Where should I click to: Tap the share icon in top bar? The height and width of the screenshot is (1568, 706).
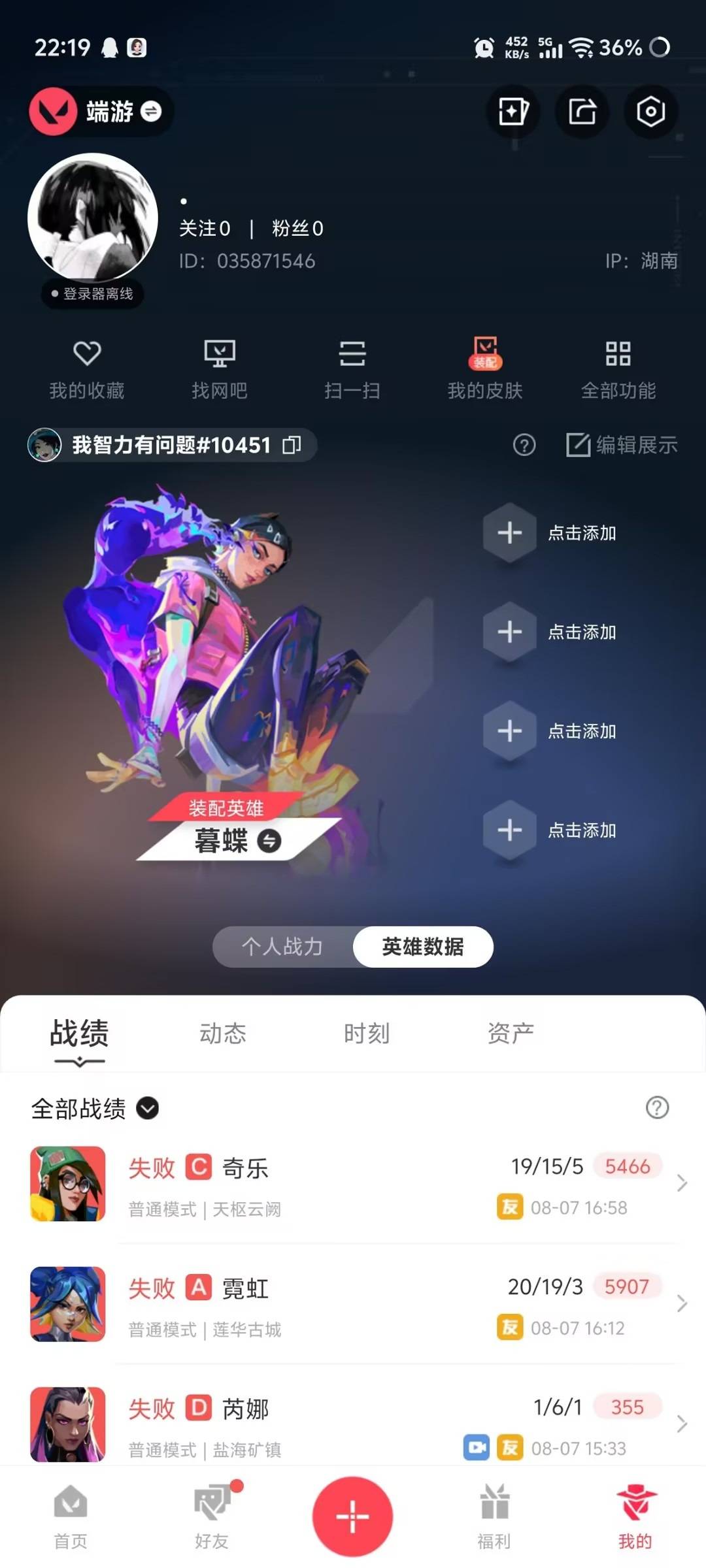coord(582,112)
